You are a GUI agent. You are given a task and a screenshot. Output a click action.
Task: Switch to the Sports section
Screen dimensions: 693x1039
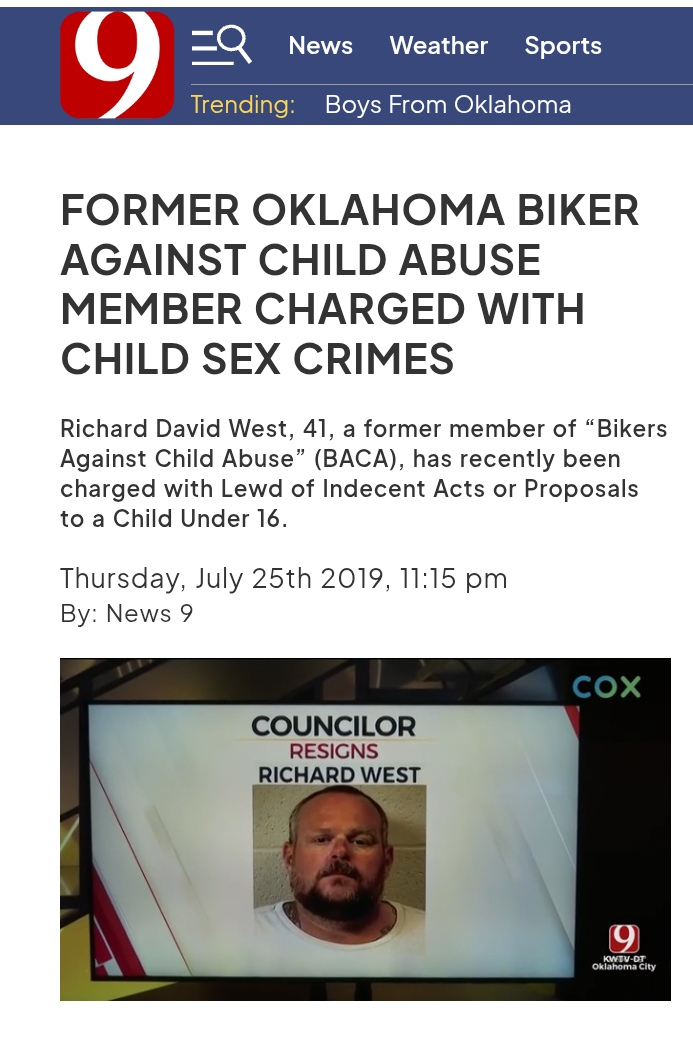563,45
